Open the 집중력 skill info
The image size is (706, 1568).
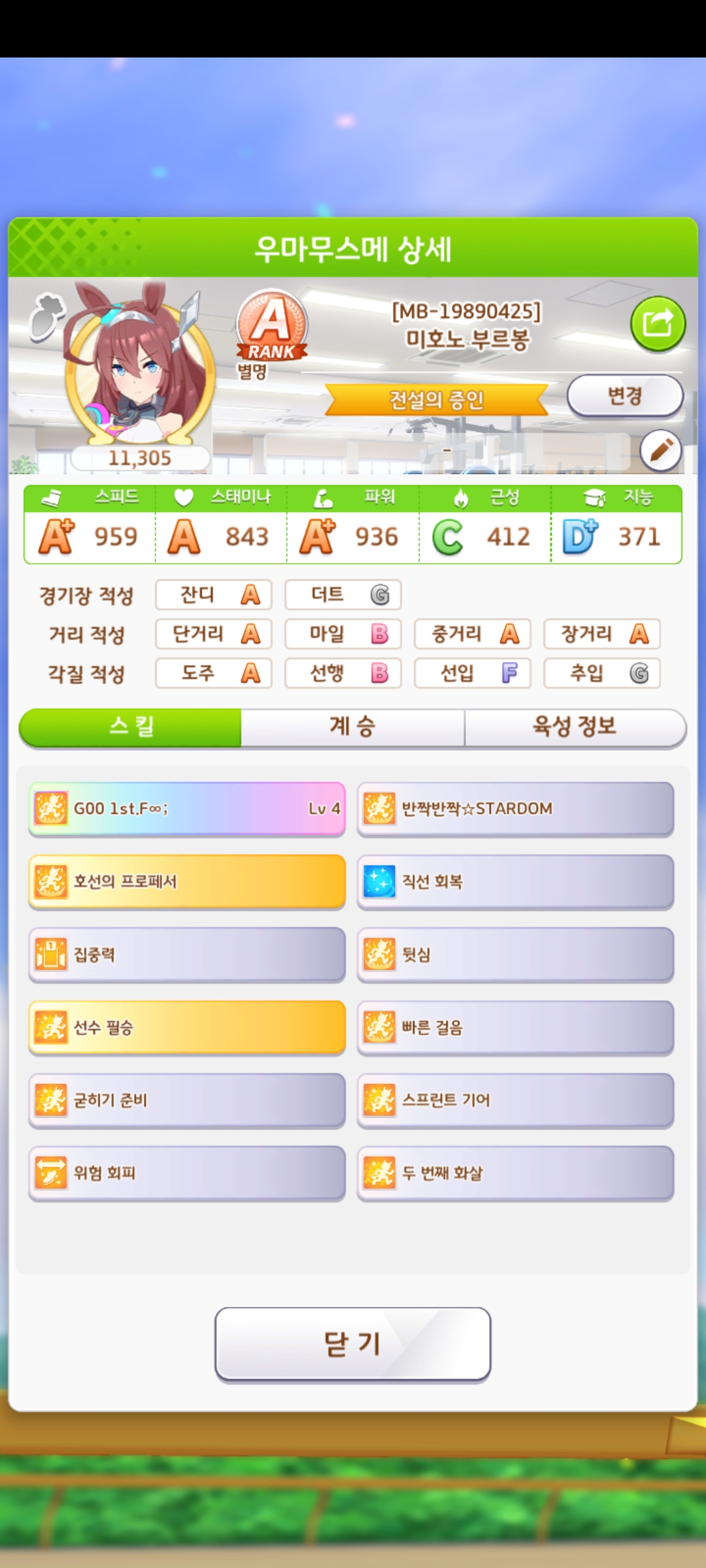coord(187,955)
